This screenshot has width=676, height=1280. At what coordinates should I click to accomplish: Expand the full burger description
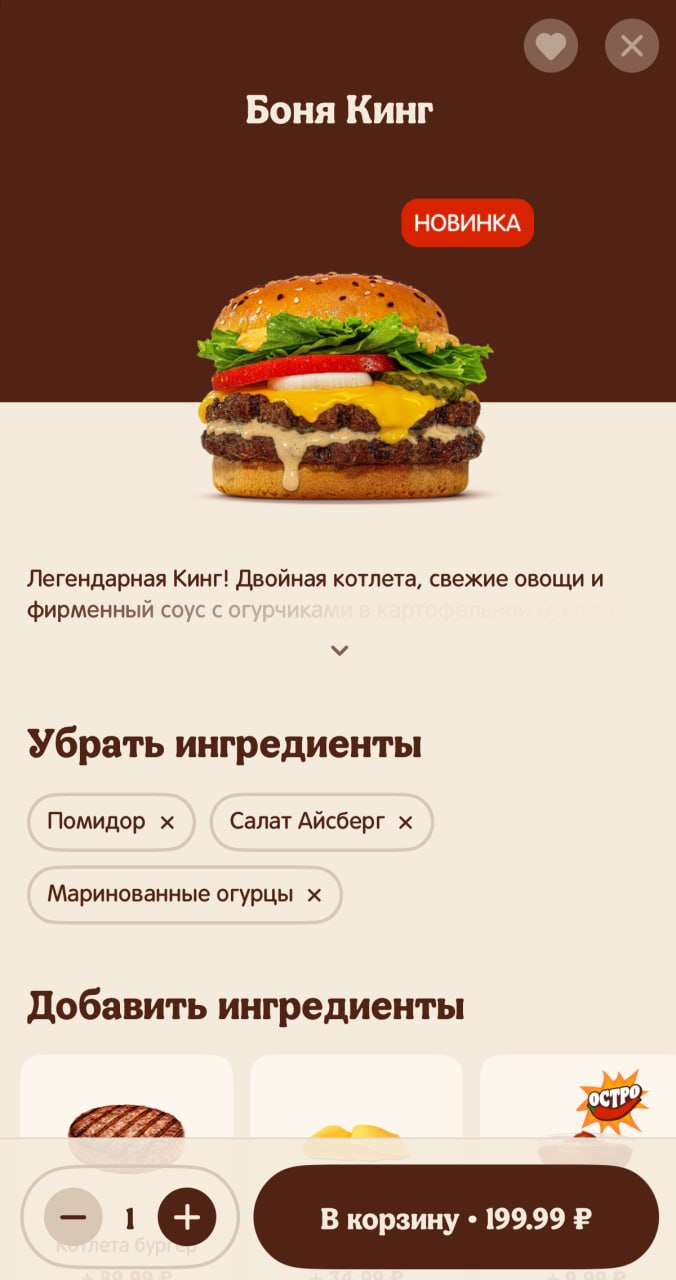coord(340,650)
